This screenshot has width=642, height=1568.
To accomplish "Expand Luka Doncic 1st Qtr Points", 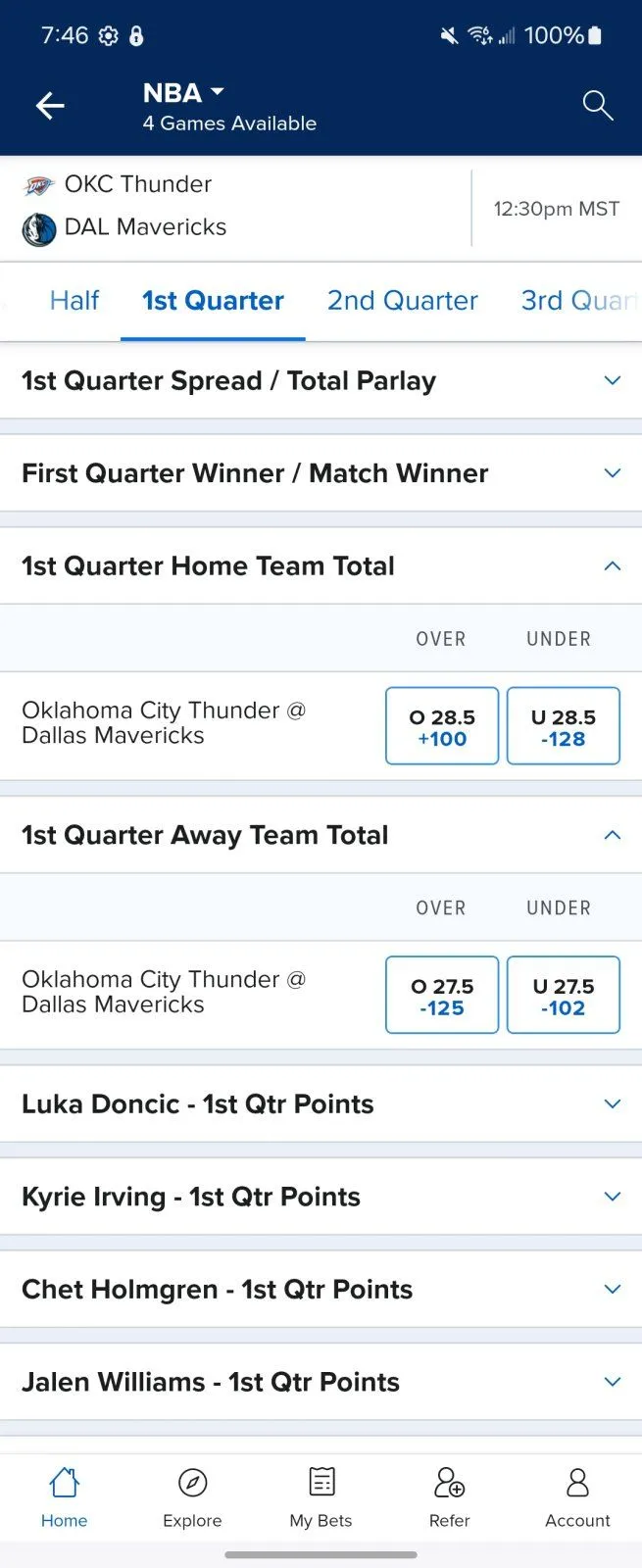I will pyautogui.click(x=321, y=1104).
